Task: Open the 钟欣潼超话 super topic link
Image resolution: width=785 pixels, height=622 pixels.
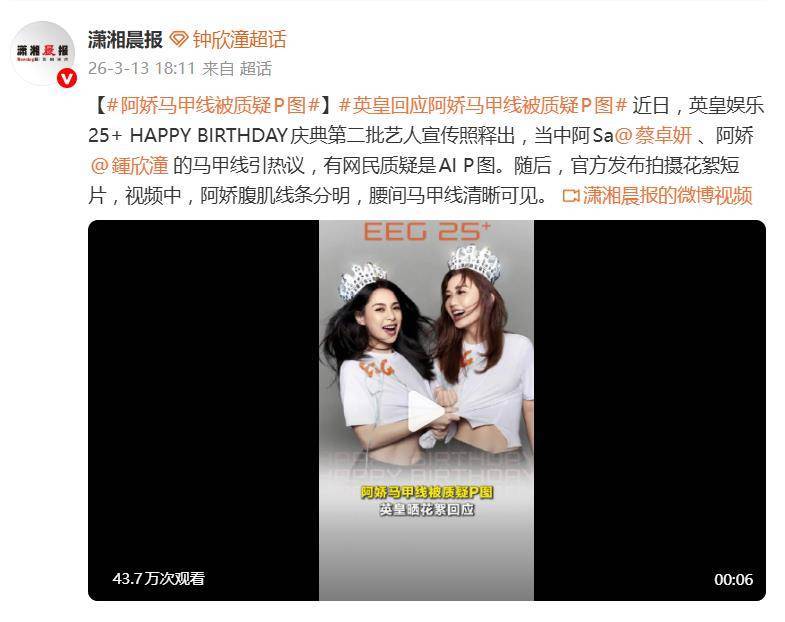Action: 238,39
